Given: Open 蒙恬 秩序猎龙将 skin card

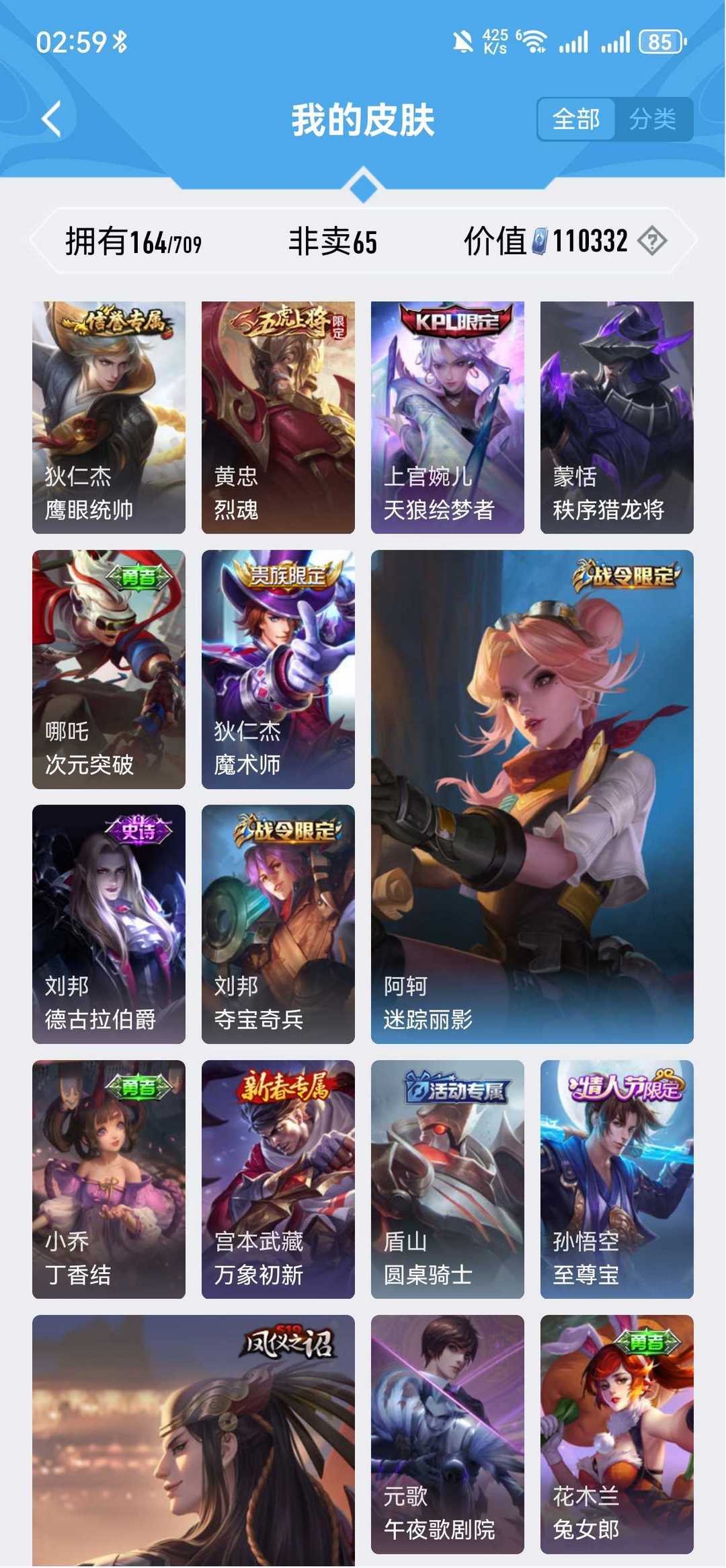Looking at the screenshot, I should pyautogui.click(x=617, y=418).
